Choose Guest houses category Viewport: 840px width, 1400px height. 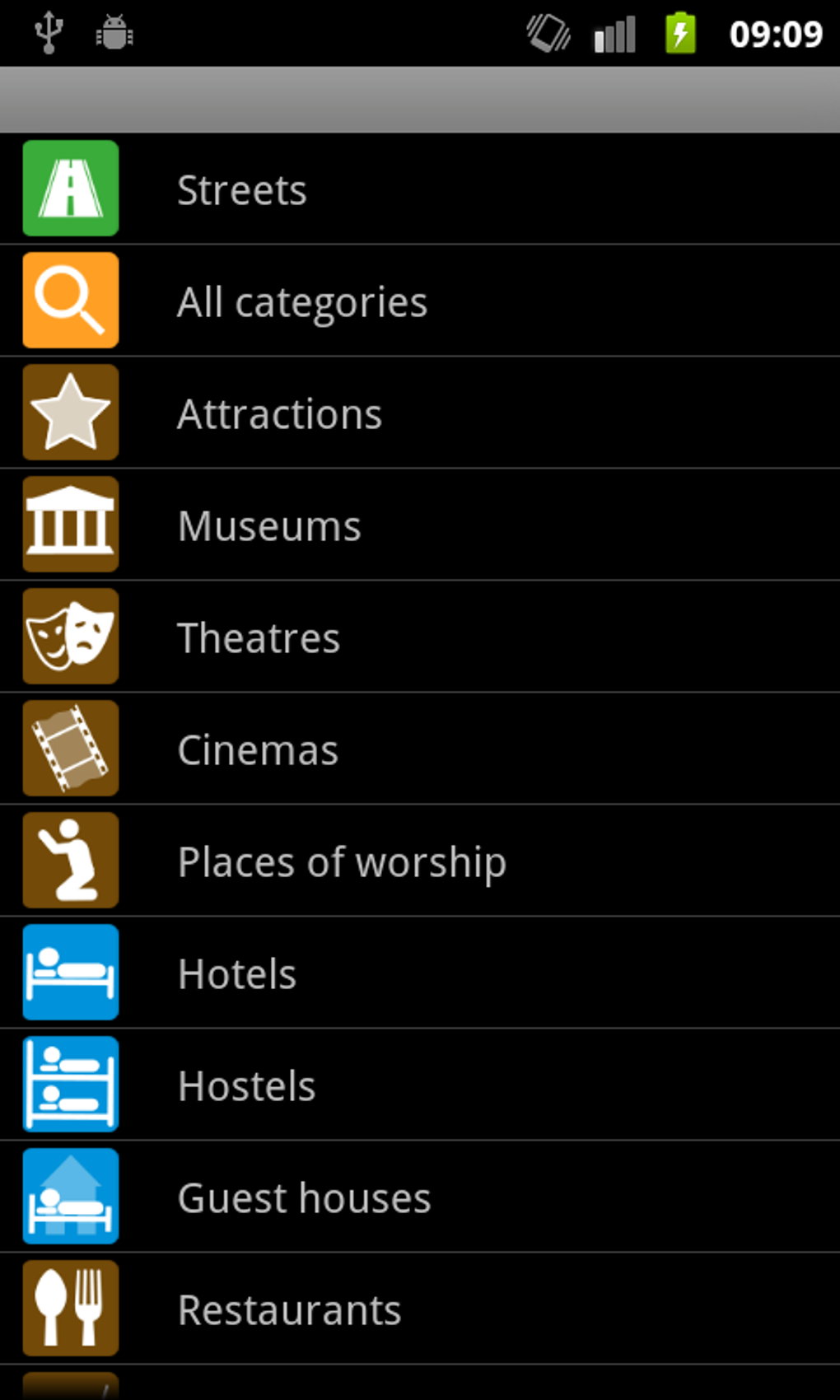pyautogui.click(x=304, y=1197)
